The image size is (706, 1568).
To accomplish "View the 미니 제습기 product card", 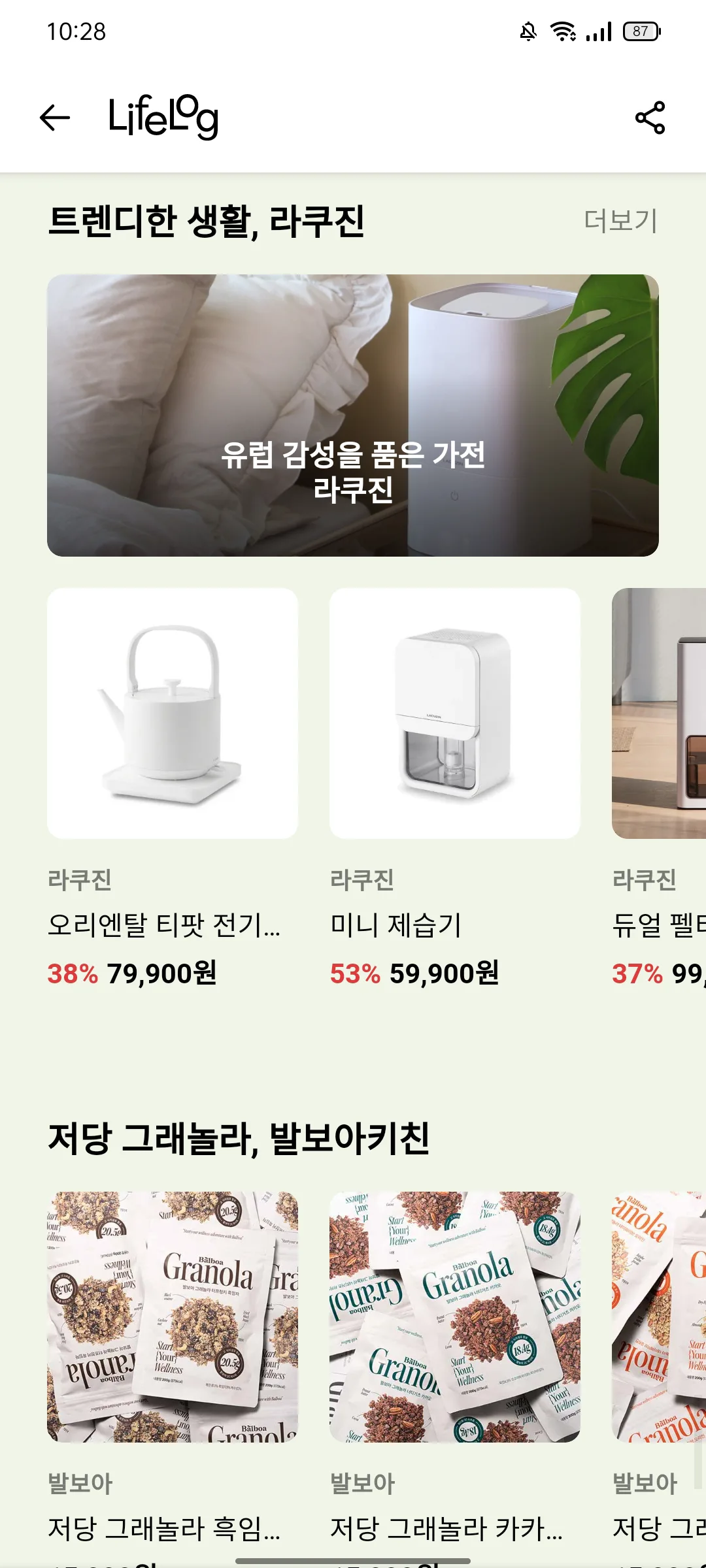I will (x=455, y=789).
